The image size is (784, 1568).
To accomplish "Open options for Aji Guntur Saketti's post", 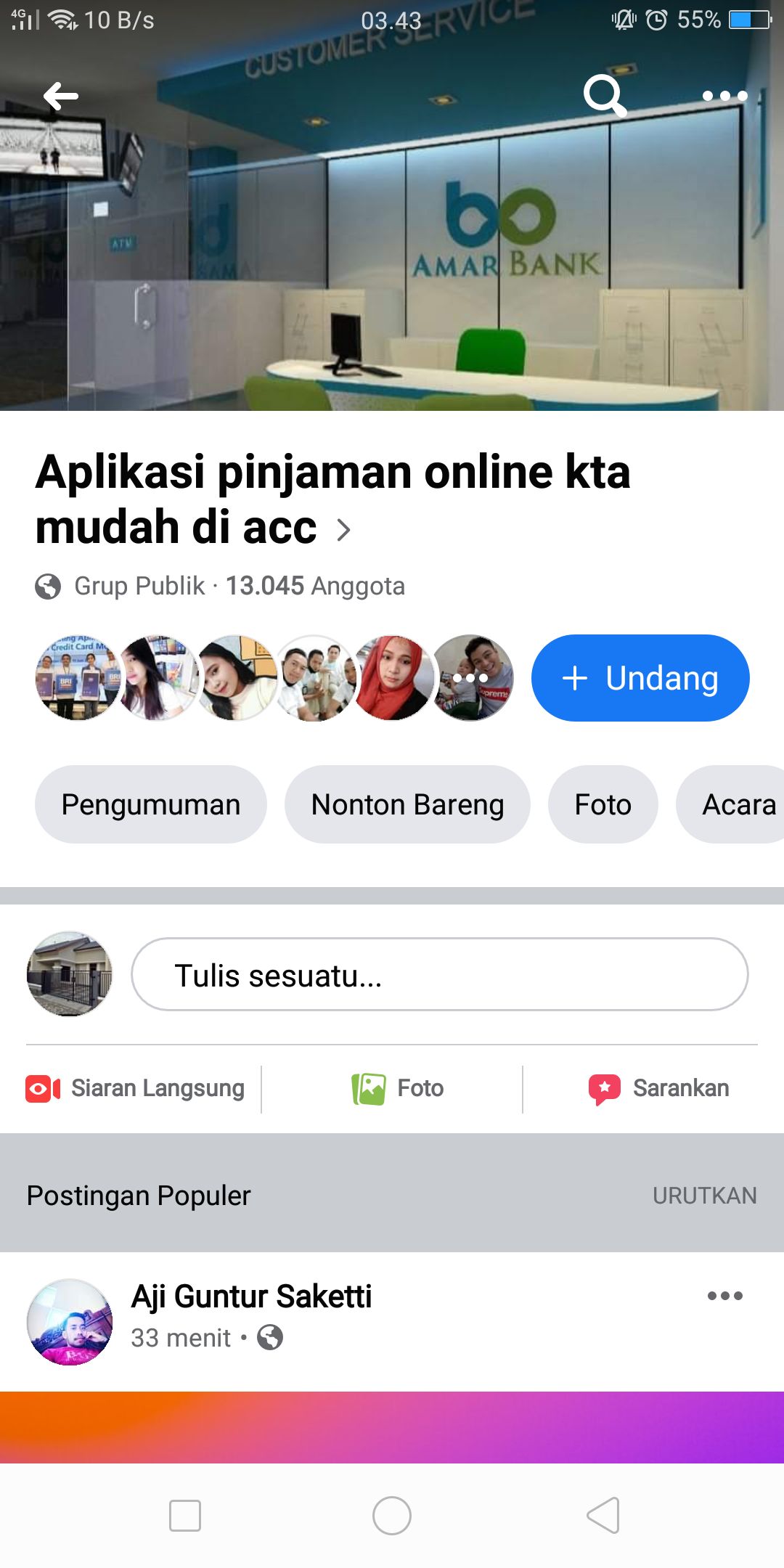I will pos(724,1296).
